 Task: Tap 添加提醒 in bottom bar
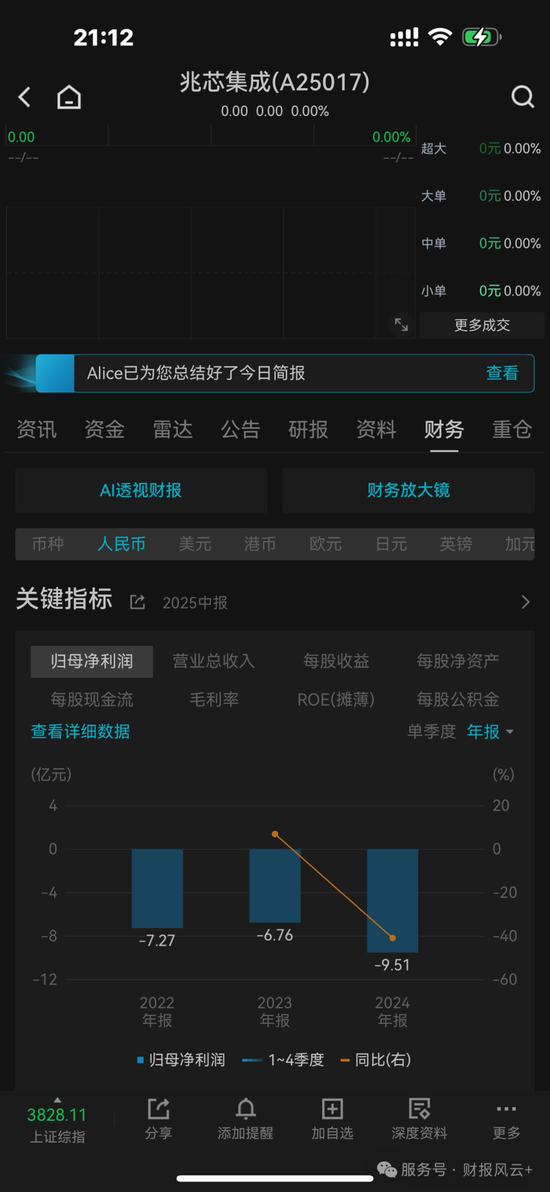click(x=245, y=1119)
